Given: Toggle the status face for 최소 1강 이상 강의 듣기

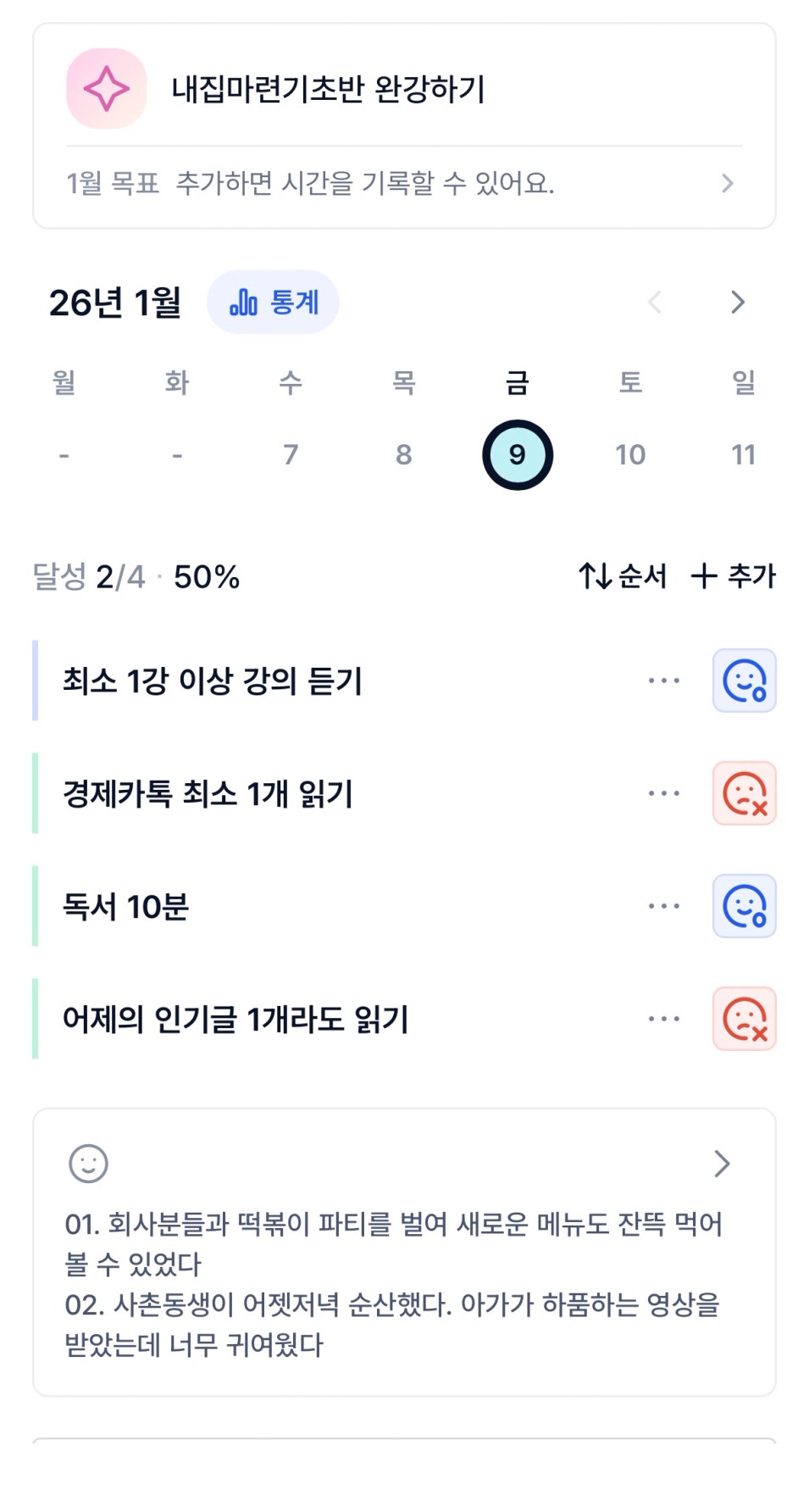Looking at the screenshot, I should (744, 681).
